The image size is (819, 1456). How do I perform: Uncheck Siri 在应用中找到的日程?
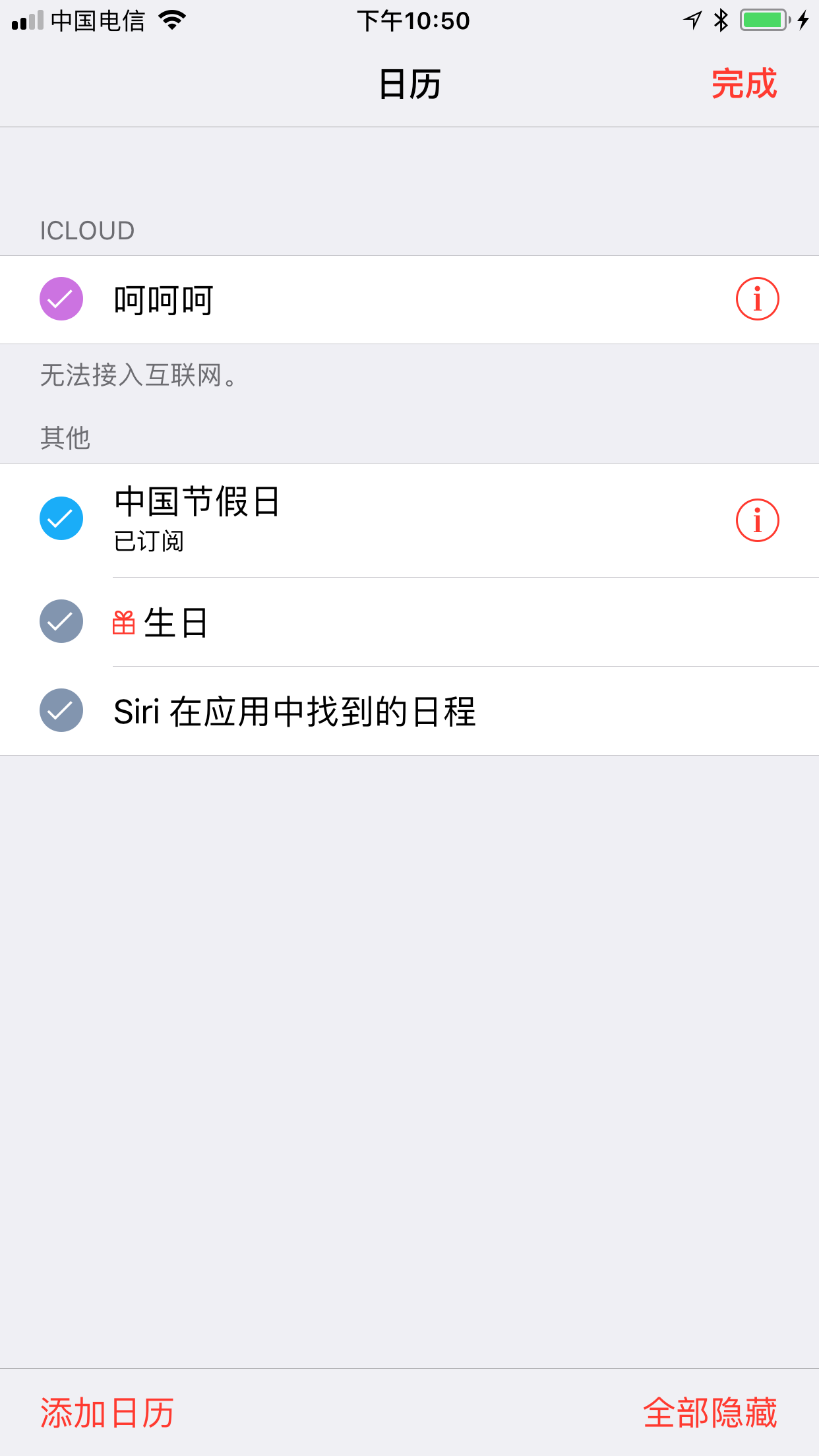point(61,710)
